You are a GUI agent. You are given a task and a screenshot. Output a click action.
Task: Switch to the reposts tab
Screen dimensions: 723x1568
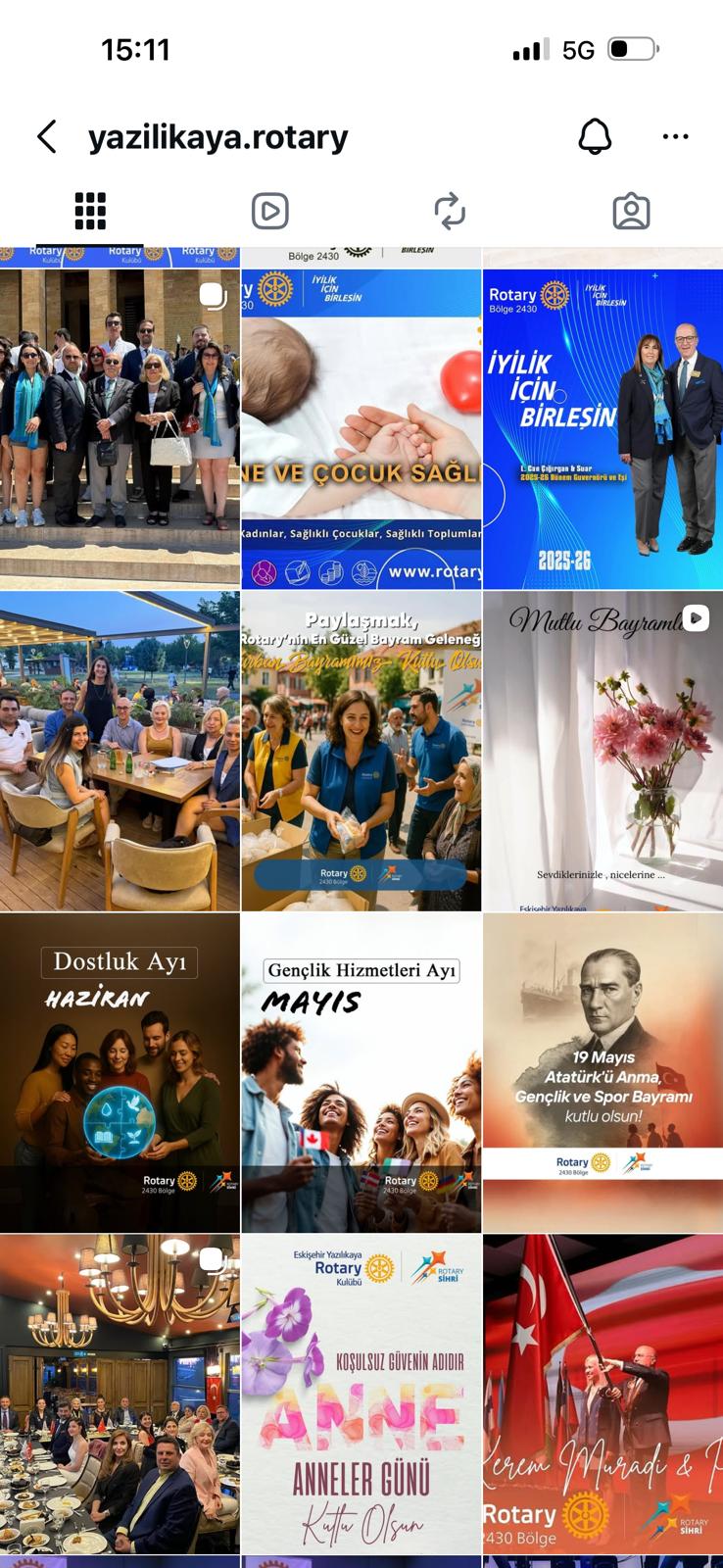450,211
